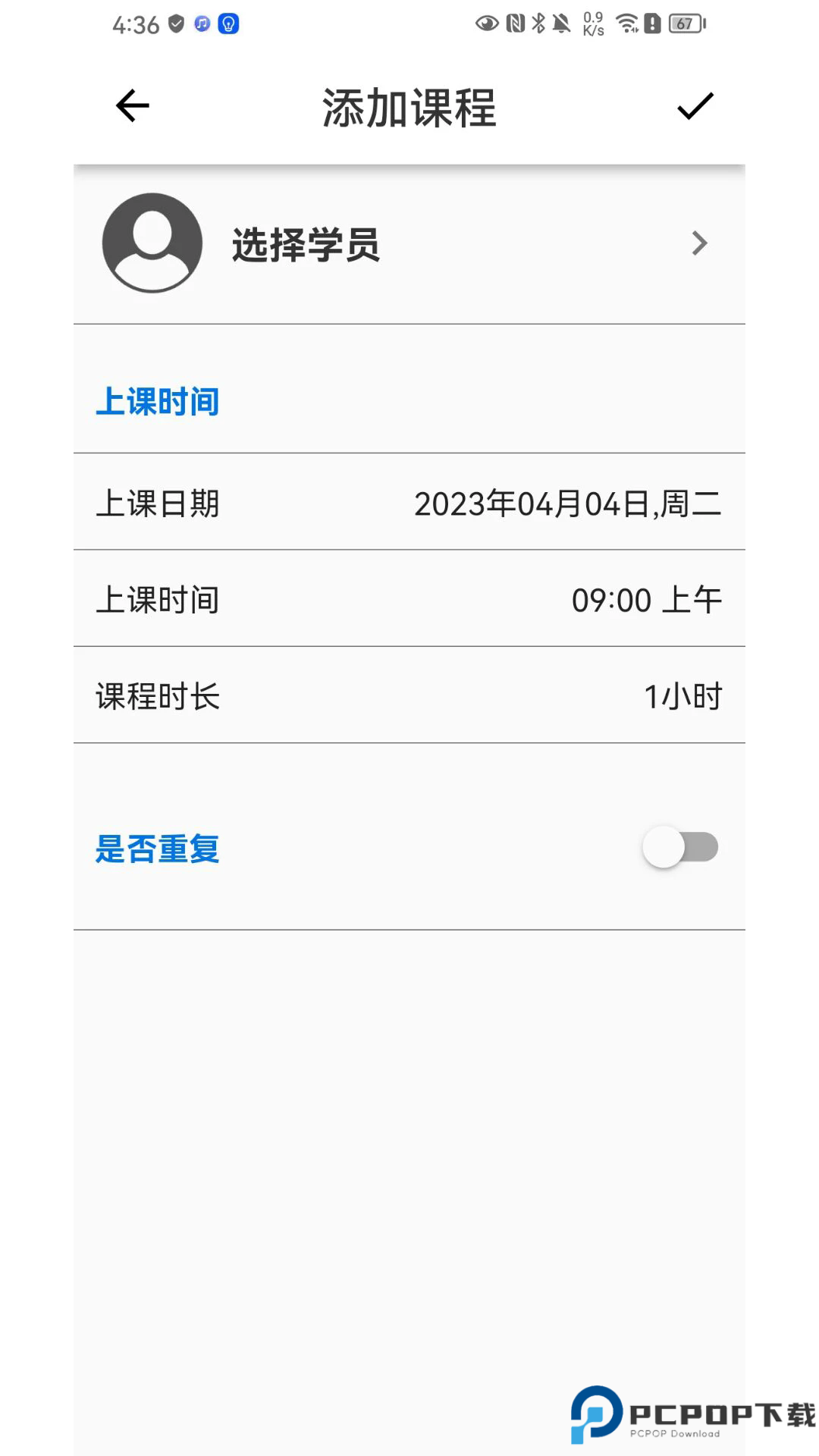819x1456 pixels.
Task: Turn on weekly course repetition toggle
Action: click(680, 847)
